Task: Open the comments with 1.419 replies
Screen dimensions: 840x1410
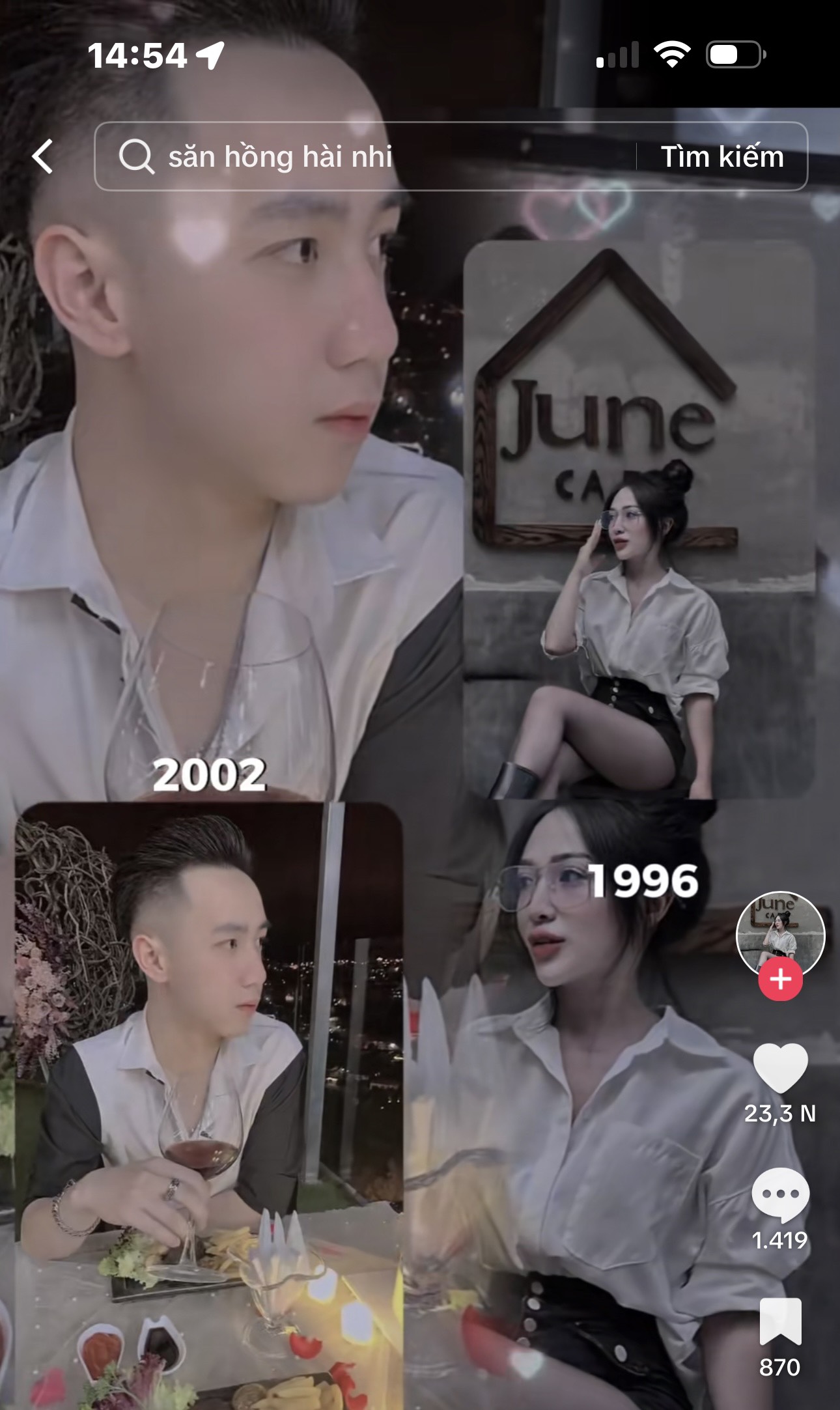Action: tap(780, 1194)
